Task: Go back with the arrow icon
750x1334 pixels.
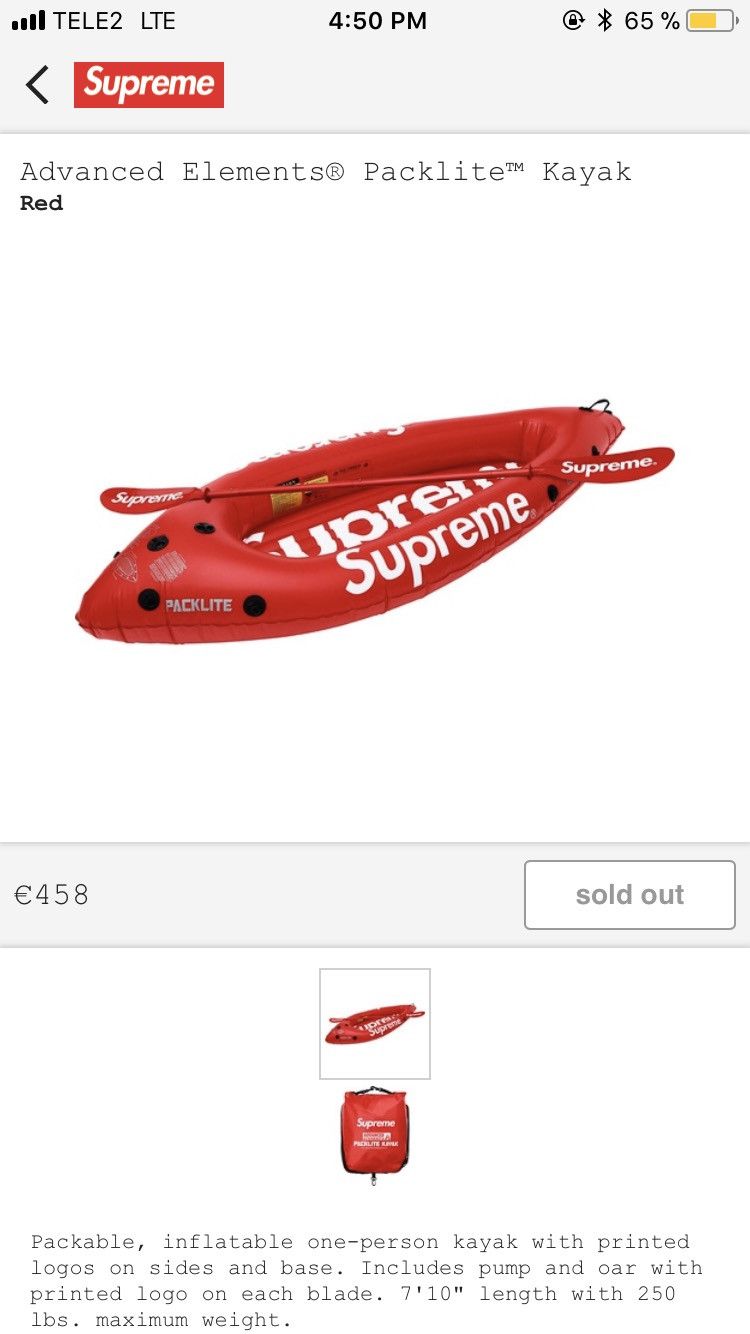Action: click(37, 85)
